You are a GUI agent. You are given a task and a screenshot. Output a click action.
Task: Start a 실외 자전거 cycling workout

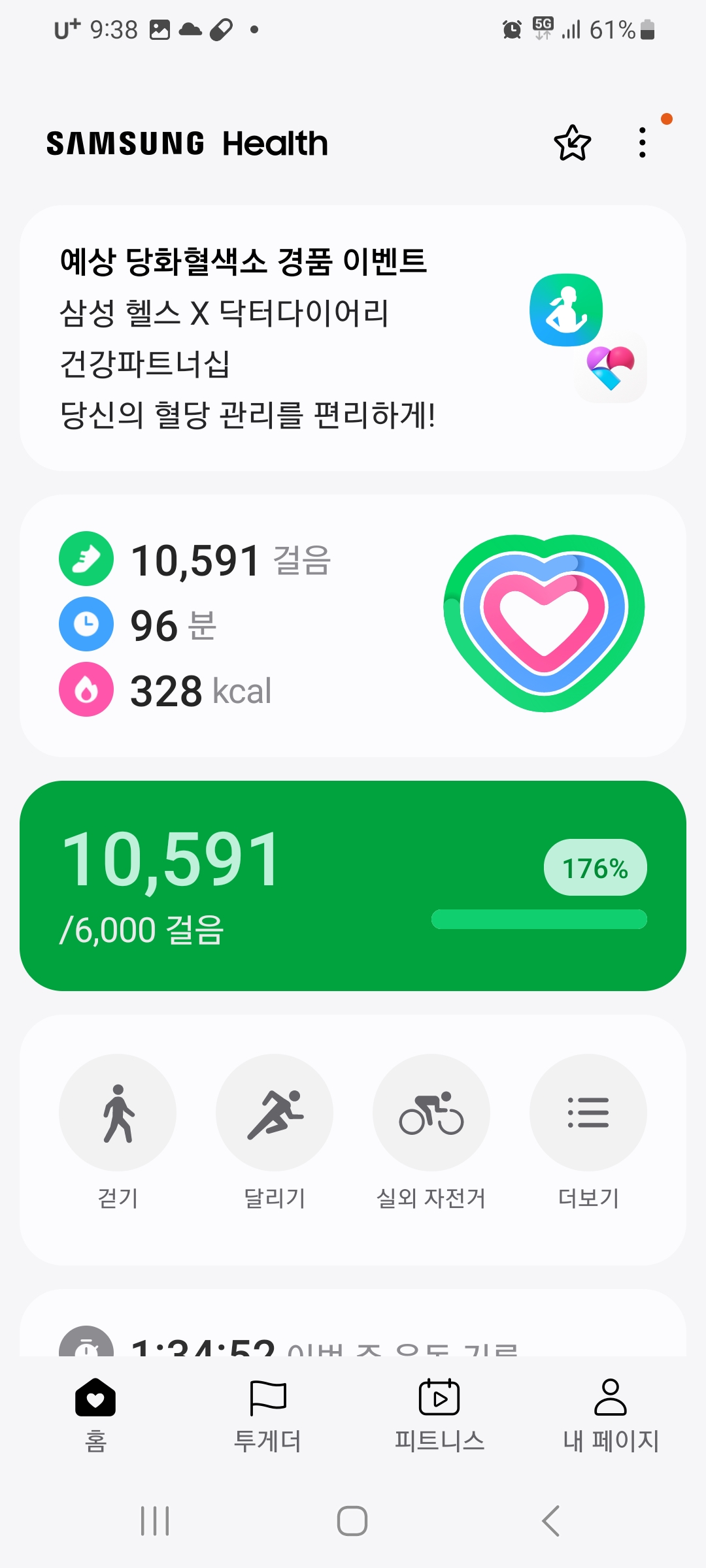point(431,1112)
